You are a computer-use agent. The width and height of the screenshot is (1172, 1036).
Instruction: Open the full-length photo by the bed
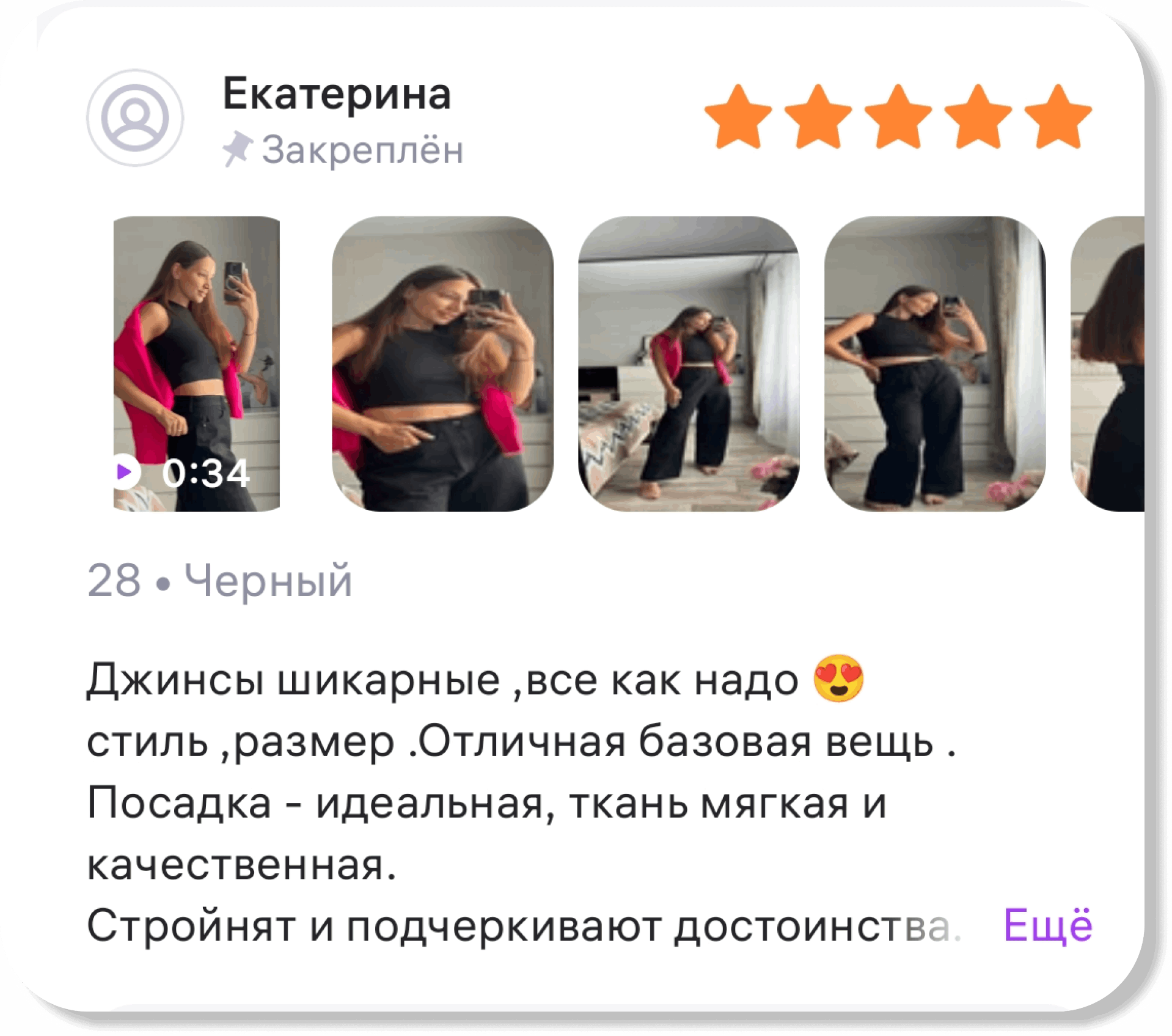[689, 364]
